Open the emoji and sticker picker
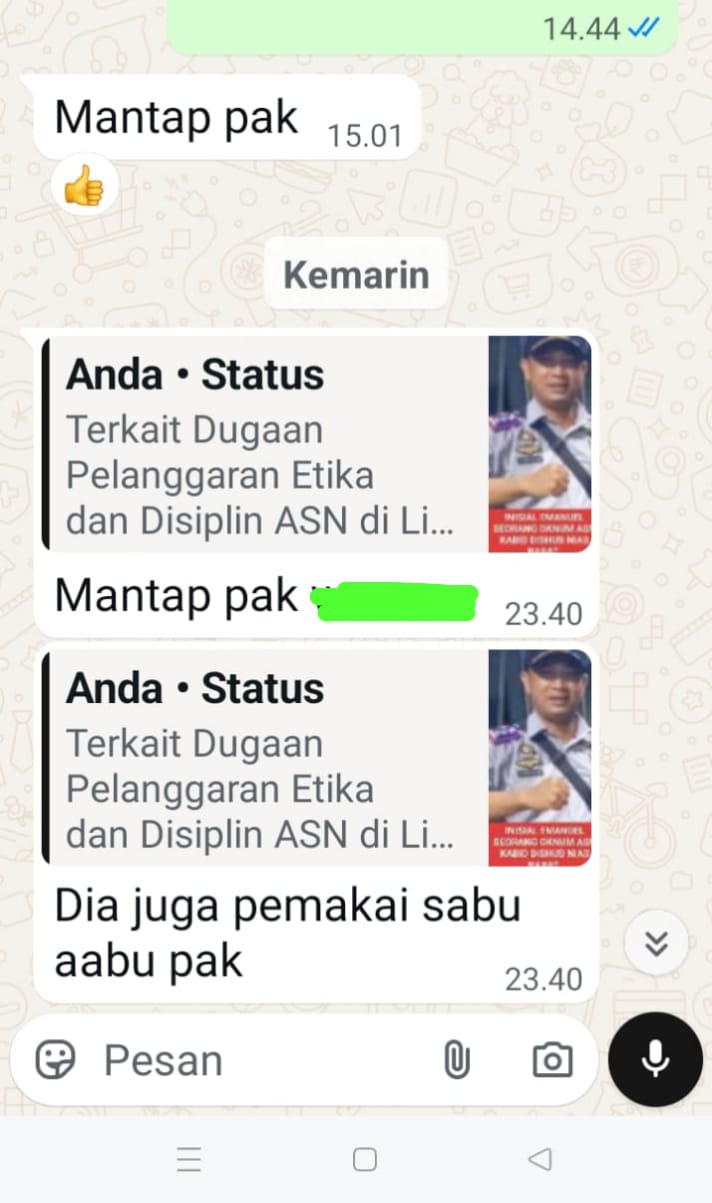Viewport: 712px width, 1203px height. tap(56, 1060)
